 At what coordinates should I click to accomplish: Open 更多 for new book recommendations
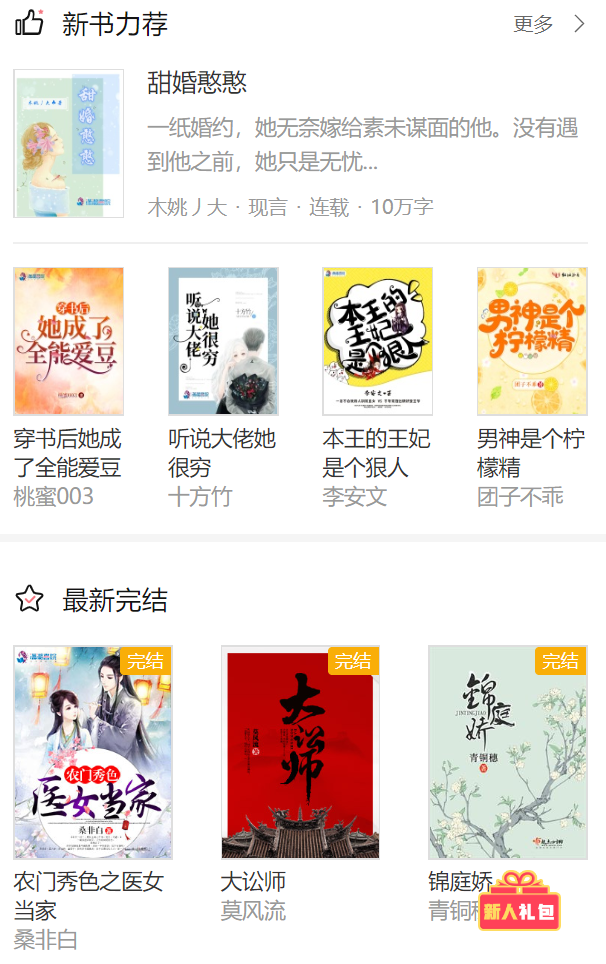click(x=548, y=24)
